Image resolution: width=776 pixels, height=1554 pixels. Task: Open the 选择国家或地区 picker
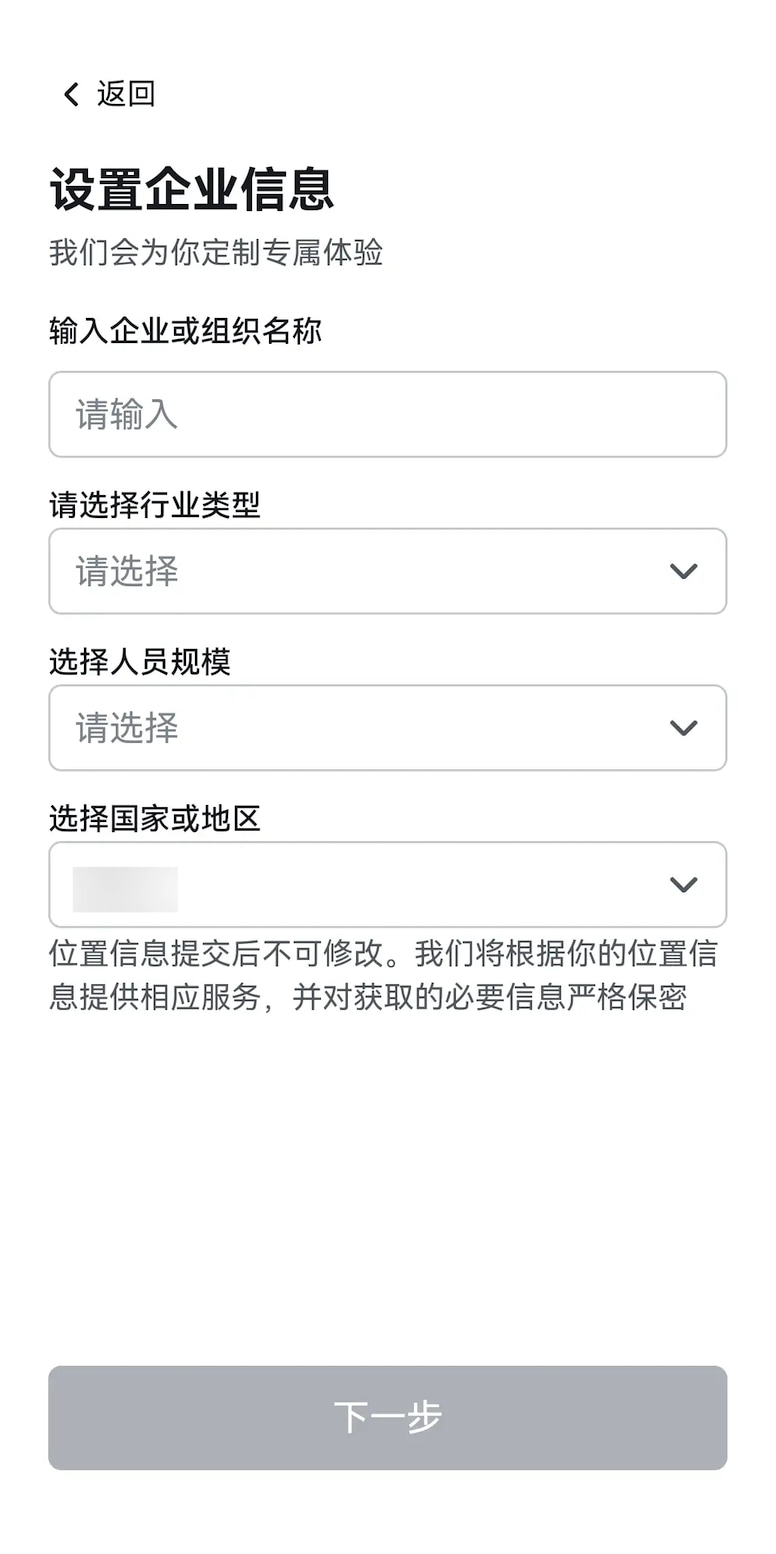click(388, 885)
